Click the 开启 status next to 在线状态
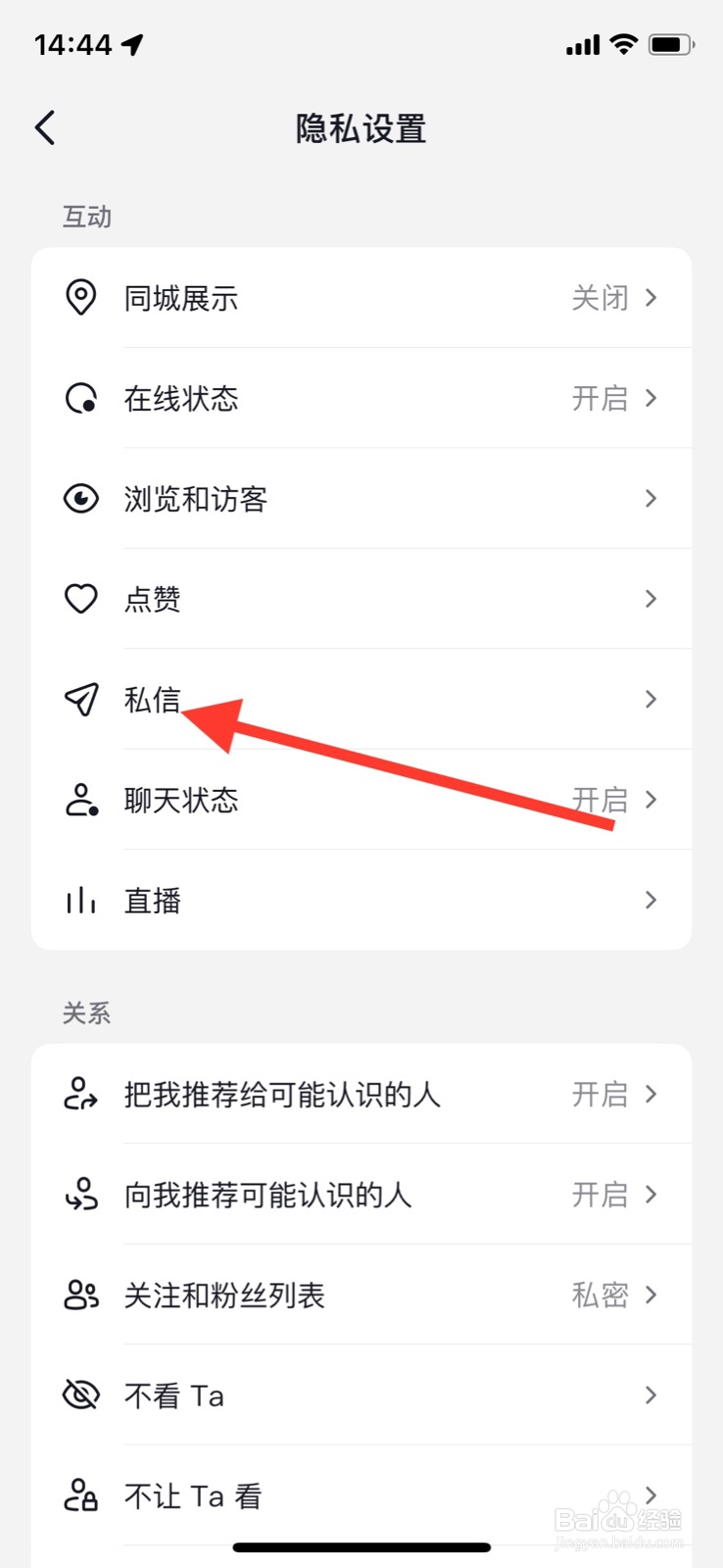Viewport: 723px width, 1568px height. (600, 398)
